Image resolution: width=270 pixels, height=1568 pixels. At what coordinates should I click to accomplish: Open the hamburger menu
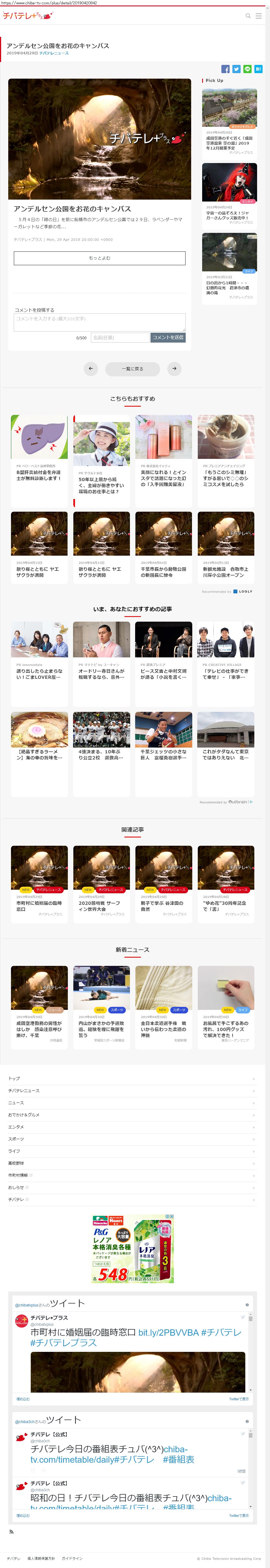pos(258,16)
